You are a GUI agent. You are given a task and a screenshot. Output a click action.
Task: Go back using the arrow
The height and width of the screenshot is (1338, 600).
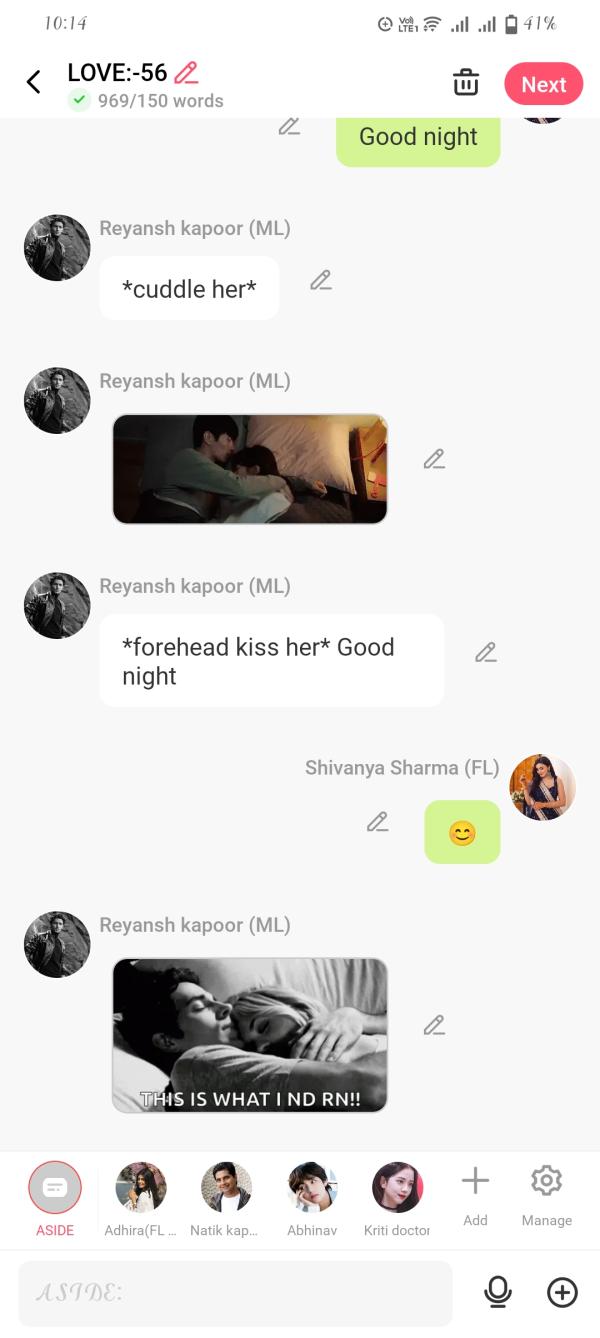tap(34, 82)
